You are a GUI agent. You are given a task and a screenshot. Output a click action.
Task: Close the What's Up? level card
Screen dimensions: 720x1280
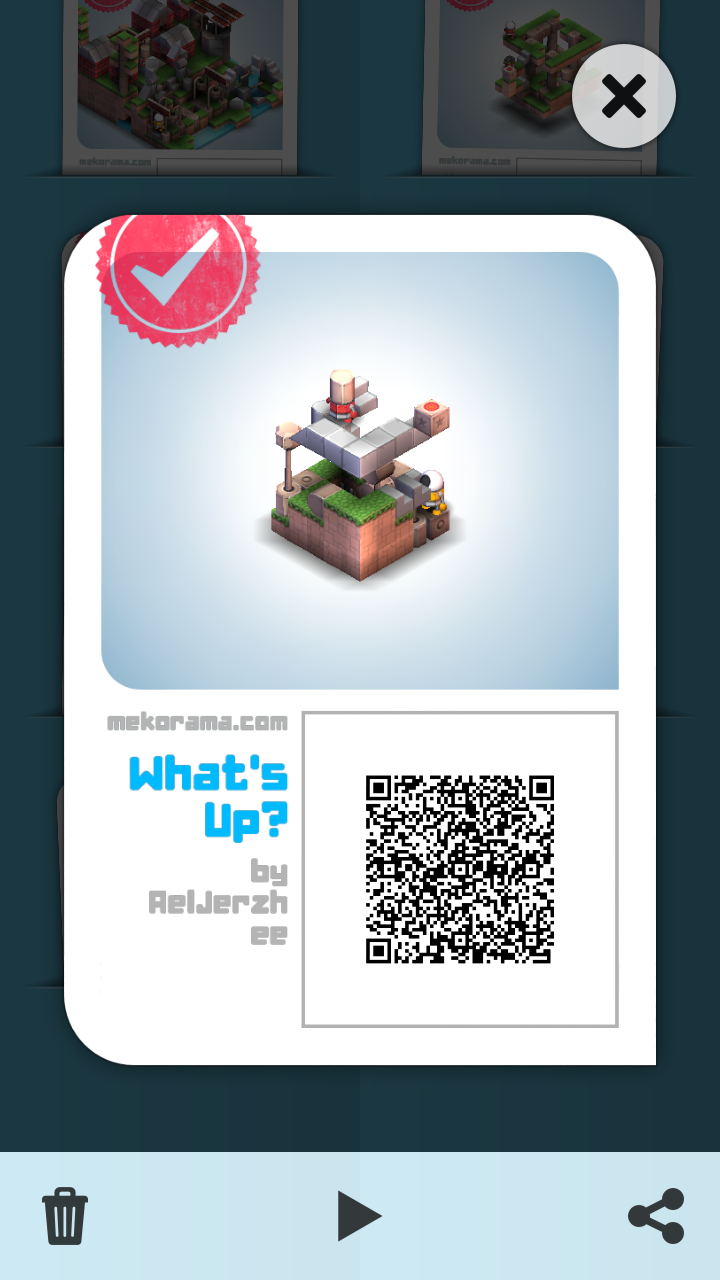pyautogui.click(x=624, y=97)
